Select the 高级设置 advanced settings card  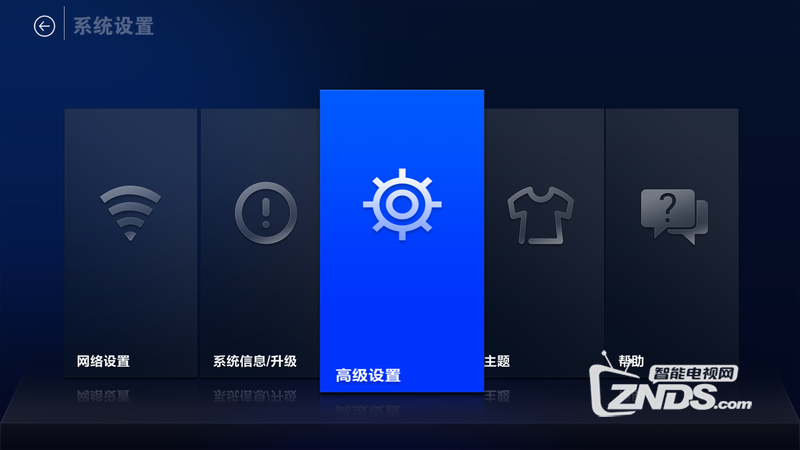point(401,240)
